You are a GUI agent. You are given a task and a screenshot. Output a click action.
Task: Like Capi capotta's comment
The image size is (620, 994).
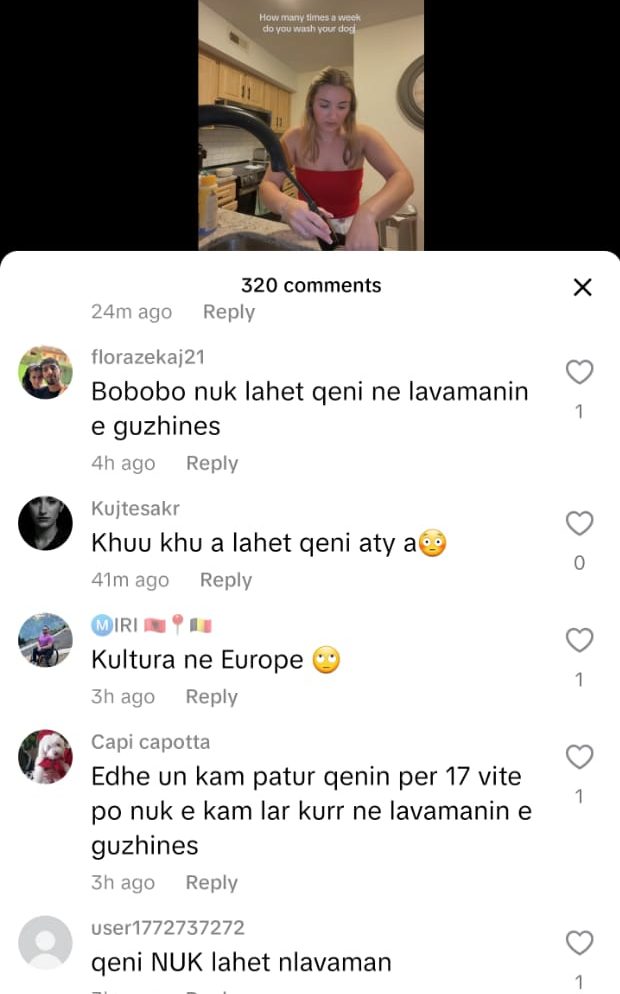pyautogui.click(x=580, y=758)
